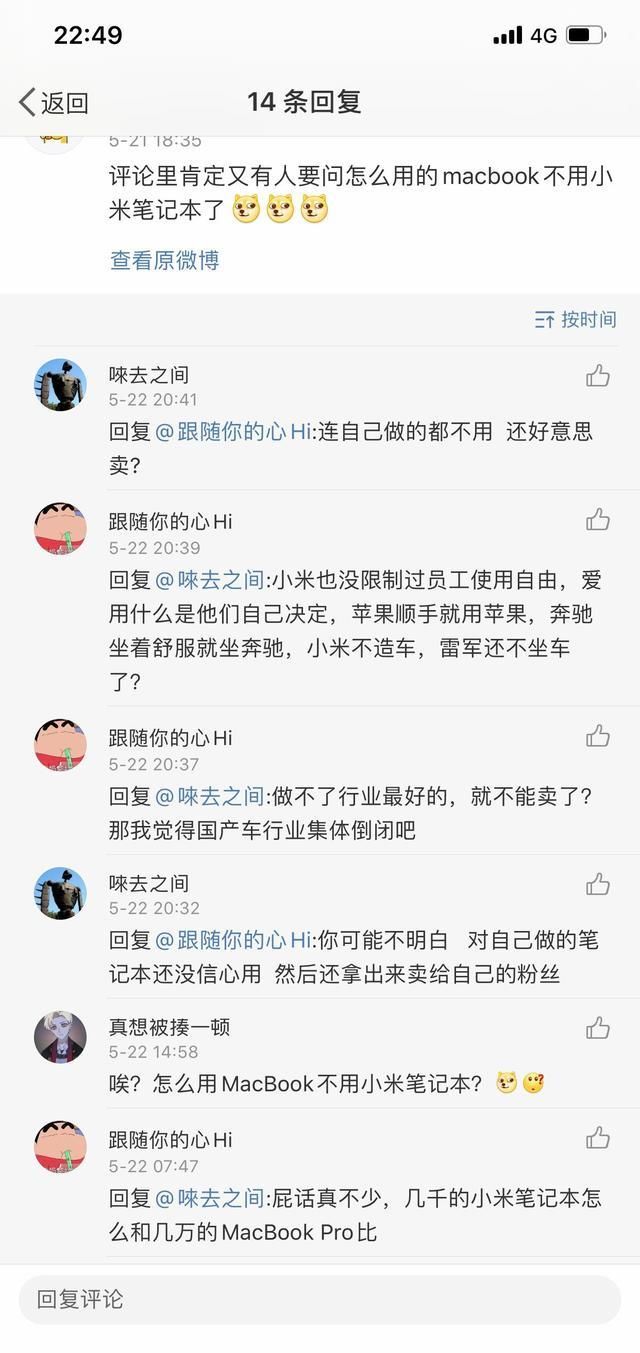Open the @咪去之间 mention in 20:39 reply

coord(210,580)
